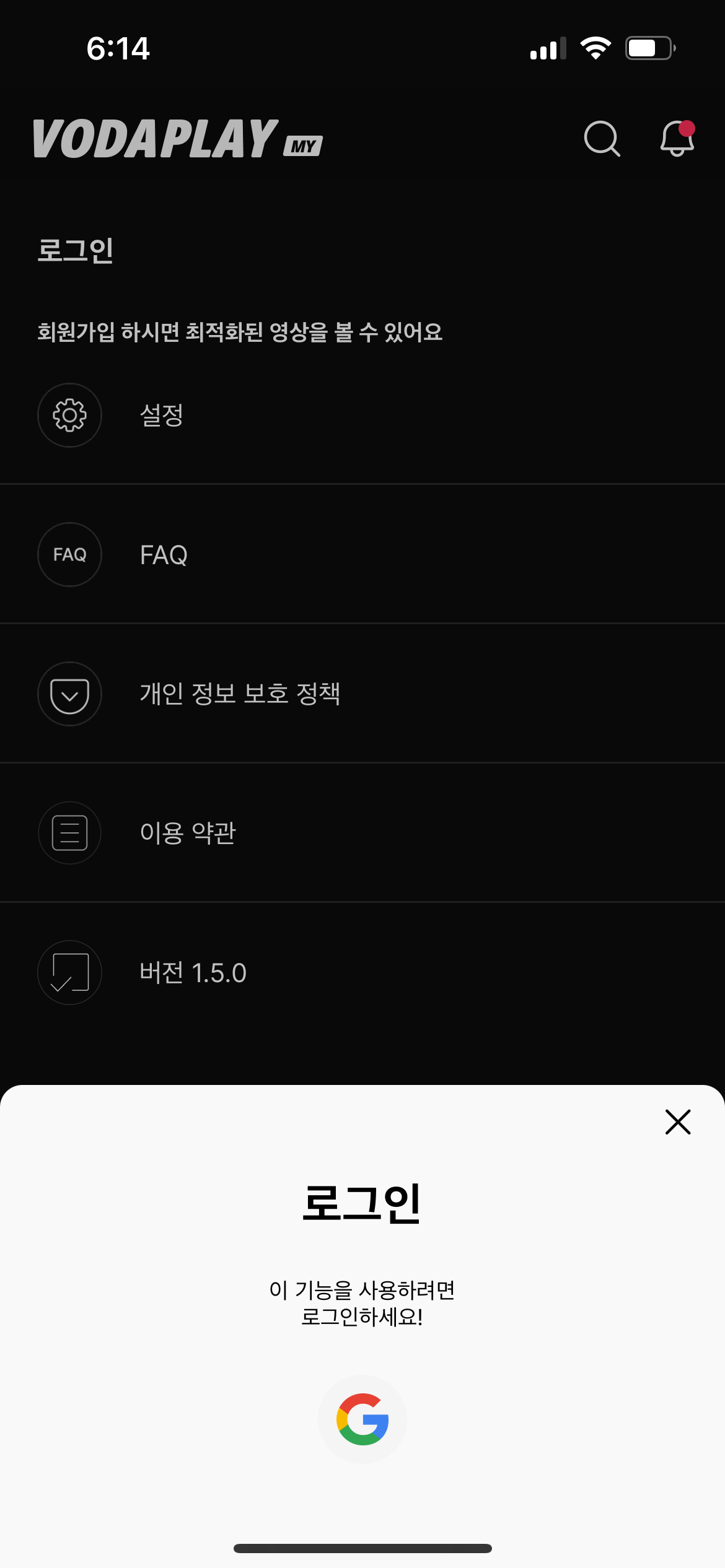Open the 설정 settings row

click(362, 415)
